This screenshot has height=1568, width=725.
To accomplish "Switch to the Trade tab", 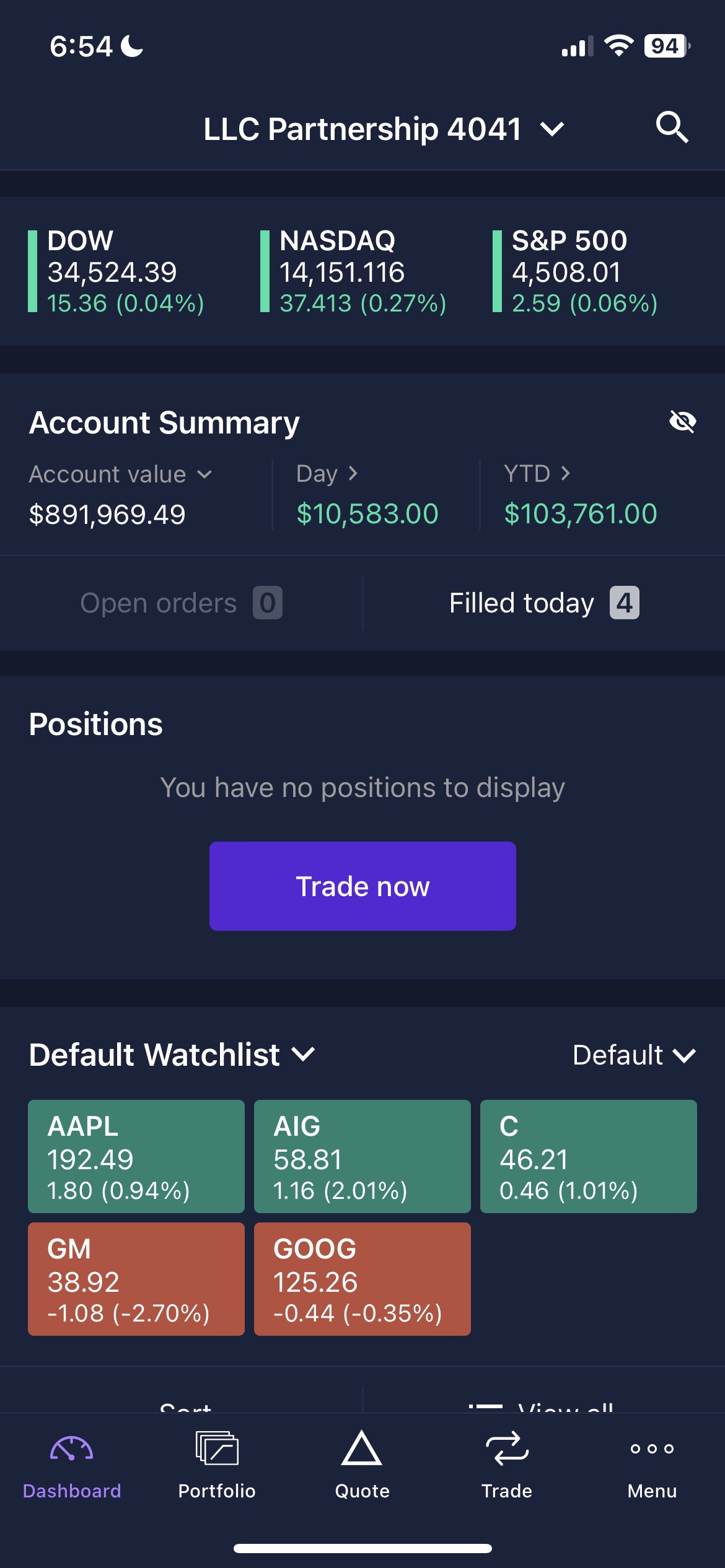I will pos(507,1465).
